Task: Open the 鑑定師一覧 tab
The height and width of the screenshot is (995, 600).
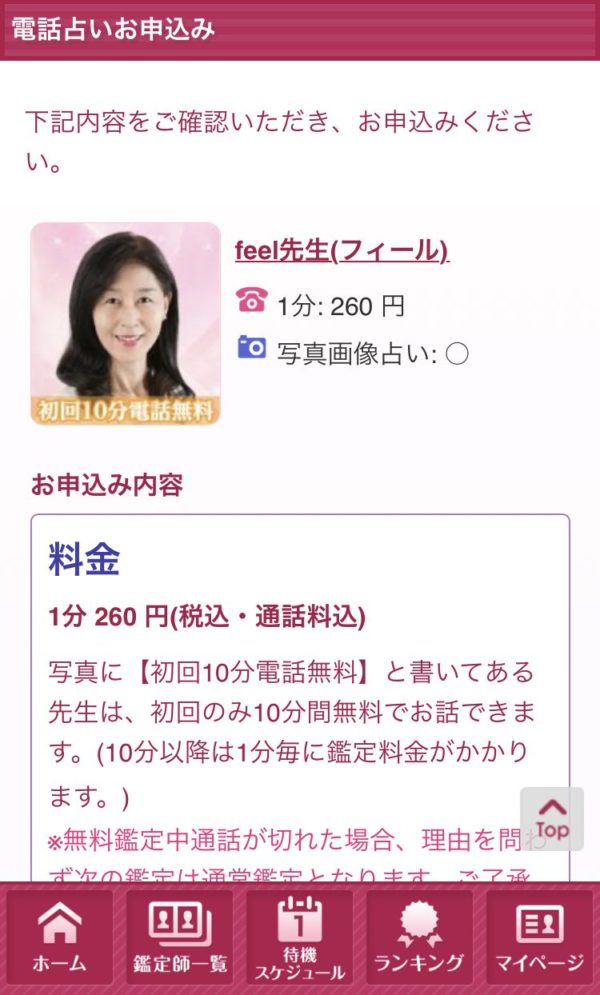Action: point(180,938)
